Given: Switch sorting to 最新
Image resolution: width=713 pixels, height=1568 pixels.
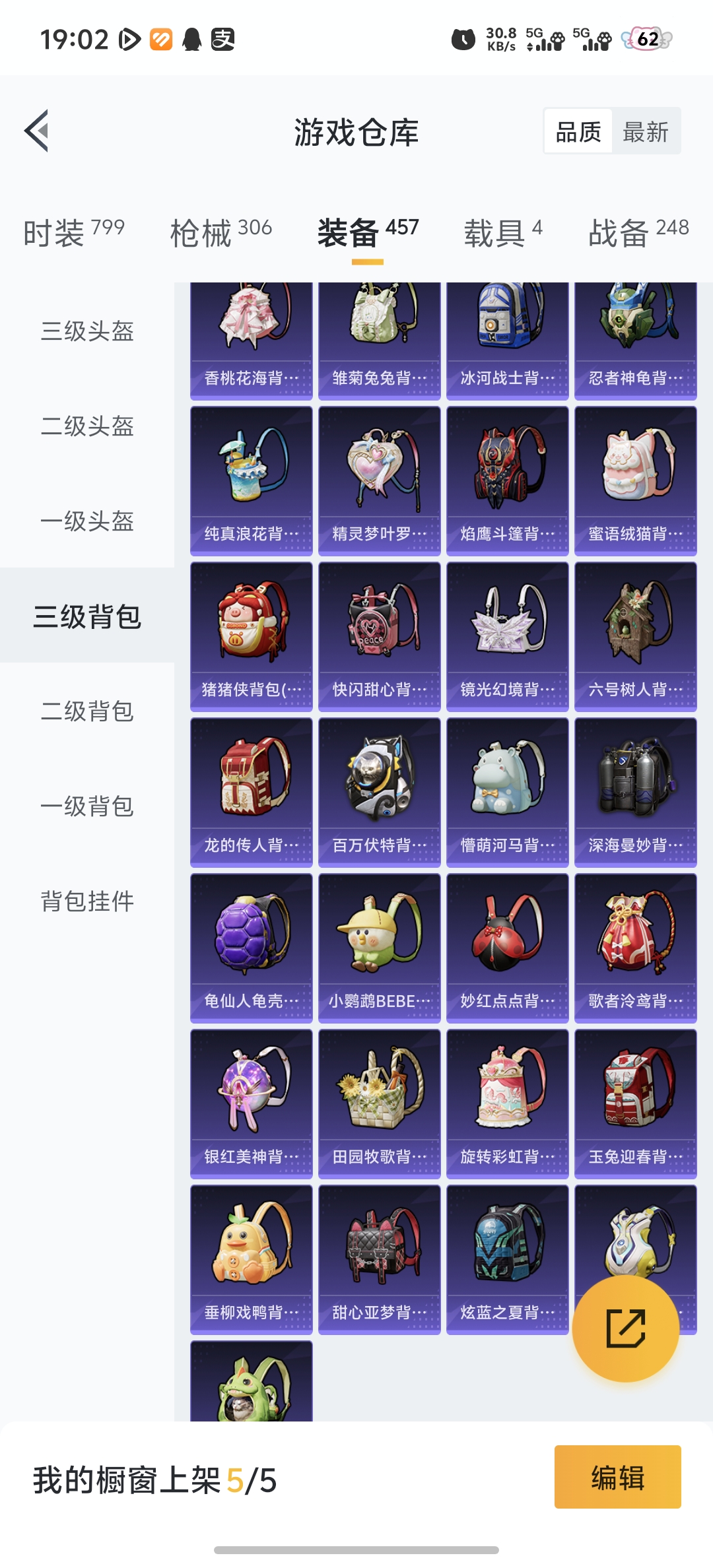Looking at the screenshot, I should click(x=646, y=131).
